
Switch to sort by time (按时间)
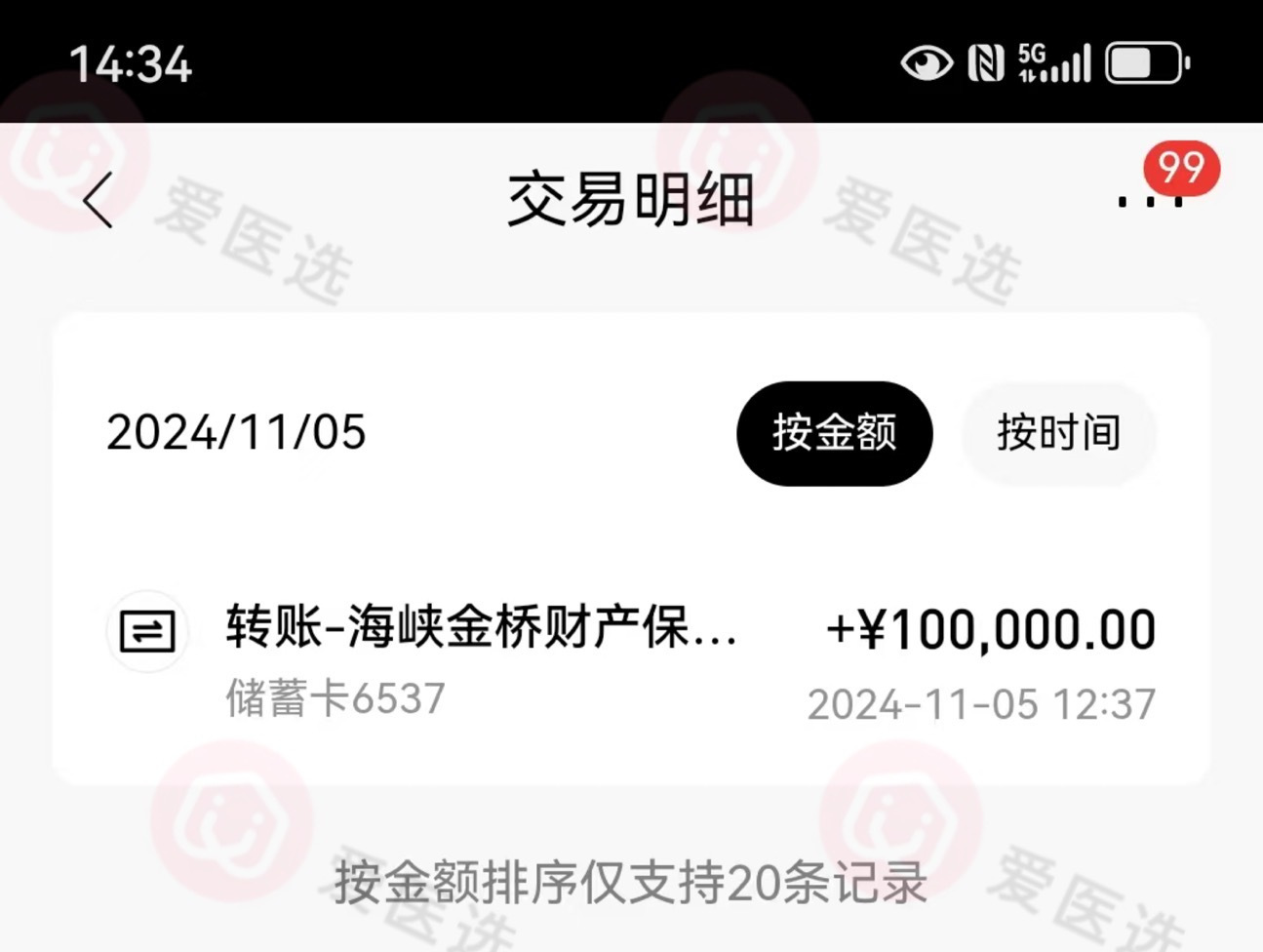tap(1058, 433)
